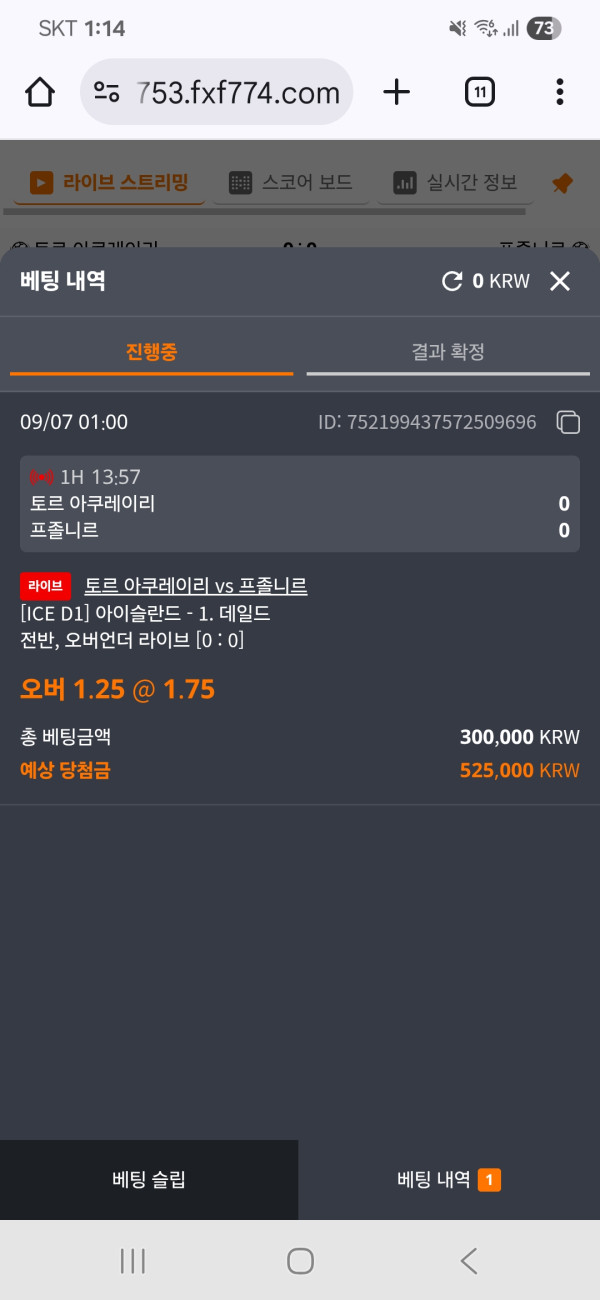Switch to the 결과 확정 tab

pyautogui.click(x=448, y=352)
